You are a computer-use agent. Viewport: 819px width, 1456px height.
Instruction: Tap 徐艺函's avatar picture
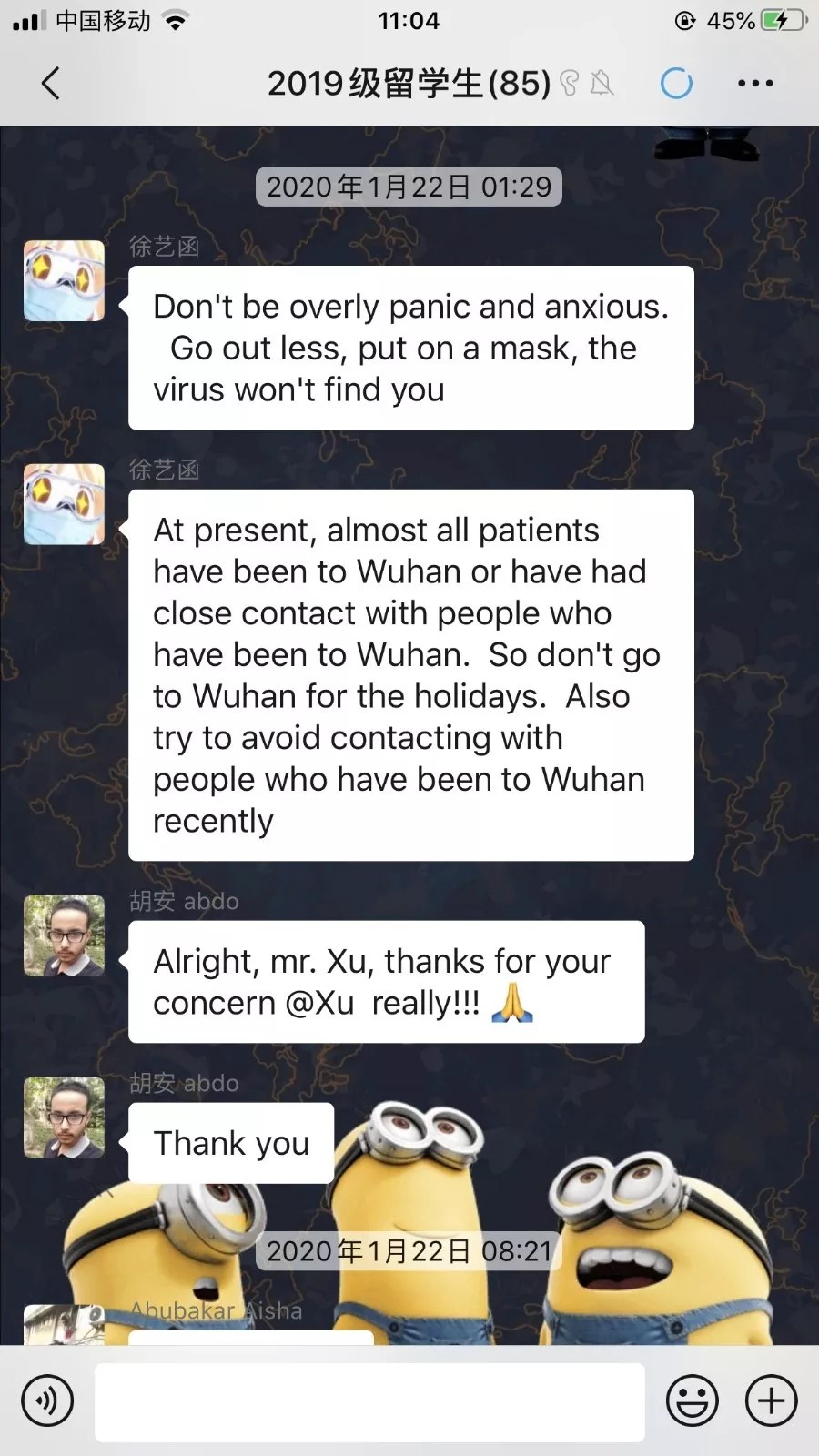coord(64,282)
